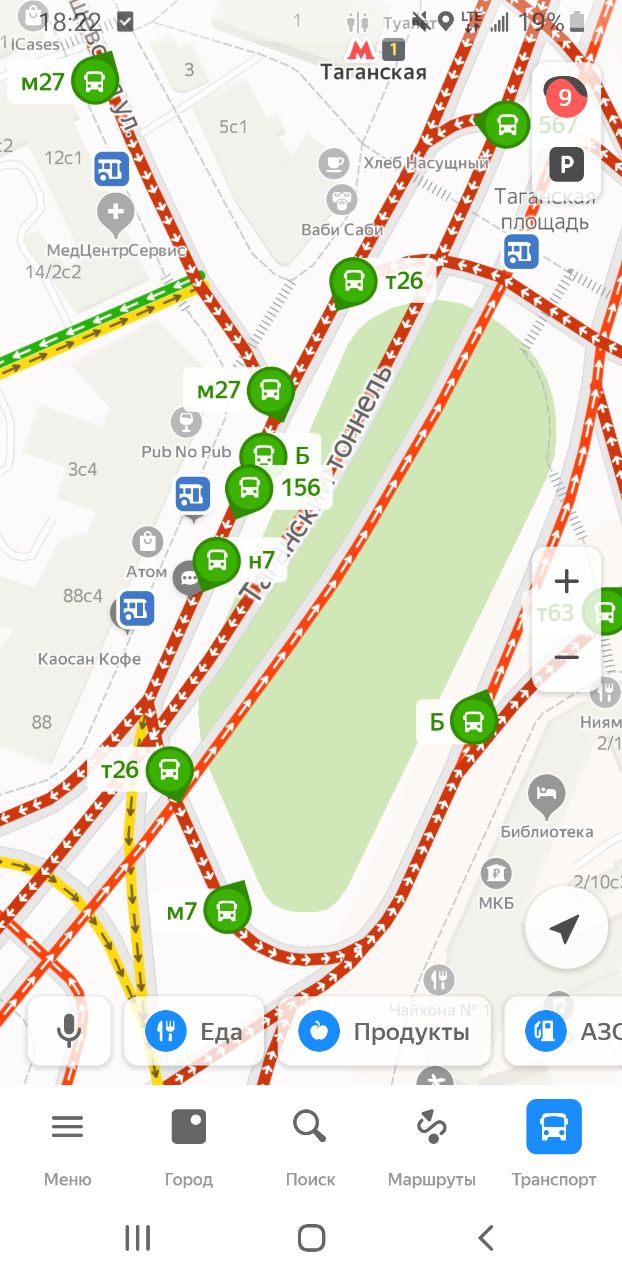Screen dimensions: 622x1280
Task: Select the Продукты category chip
Action: [x=384, y=1031]
